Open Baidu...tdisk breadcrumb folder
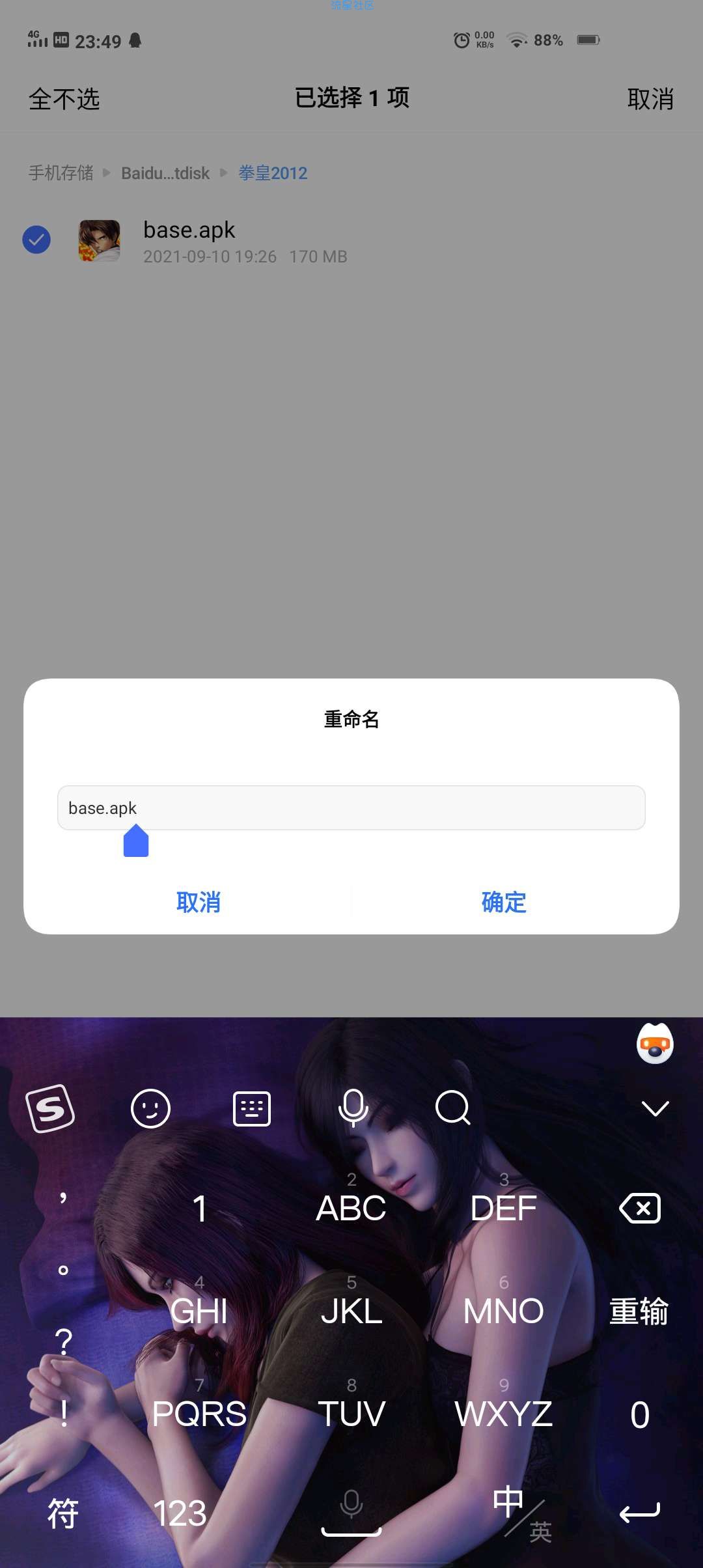The height and width of the screenshot is (1568, 703). tap(165, 173)
